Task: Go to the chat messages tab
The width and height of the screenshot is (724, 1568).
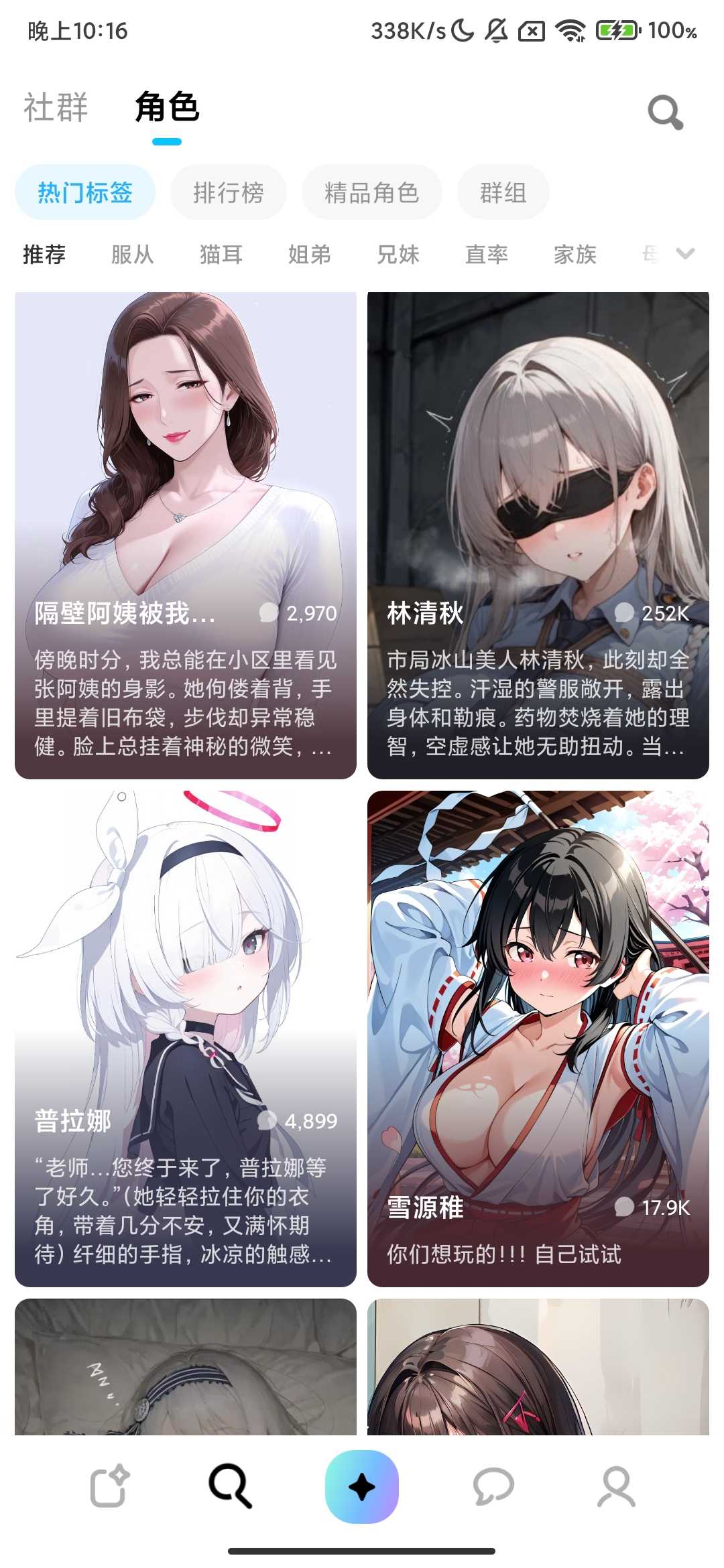Action: 493,1486
